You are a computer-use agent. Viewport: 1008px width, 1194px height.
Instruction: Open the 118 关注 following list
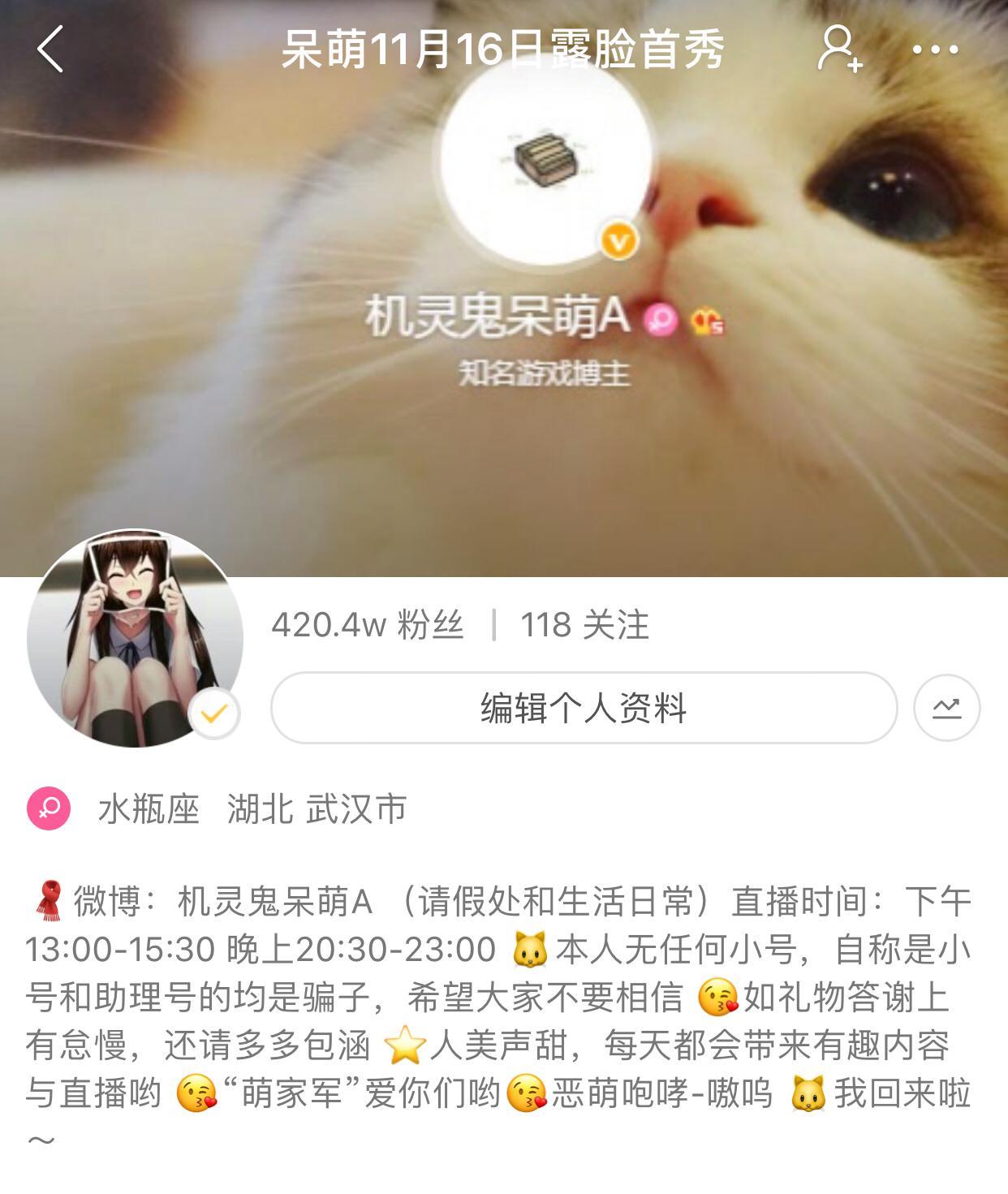point(584,625)
